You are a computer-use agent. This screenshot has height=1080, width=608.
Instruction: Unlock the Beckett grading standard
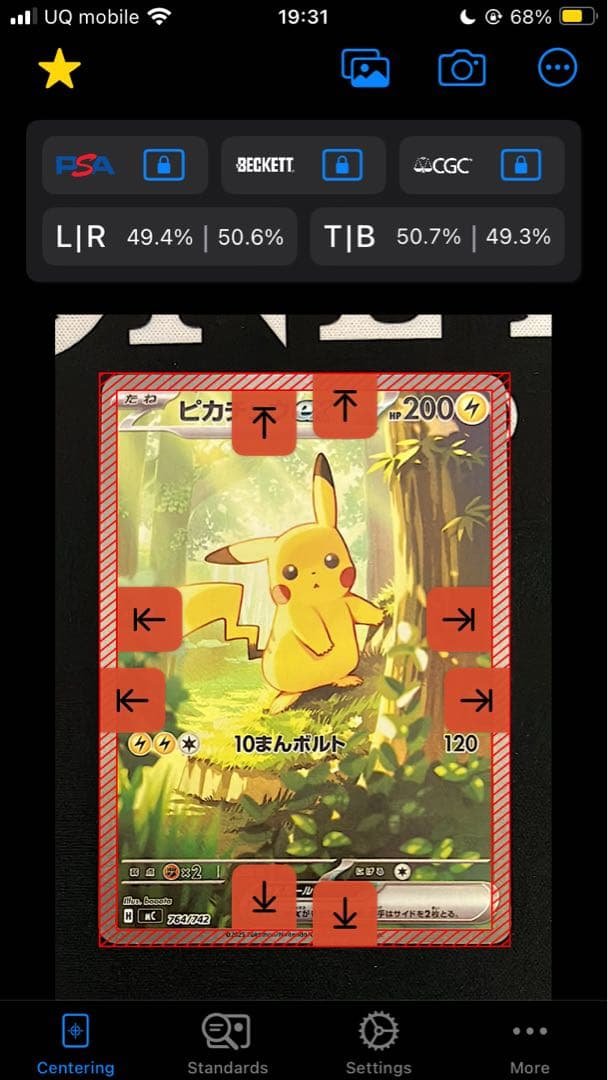click(342, 165)
